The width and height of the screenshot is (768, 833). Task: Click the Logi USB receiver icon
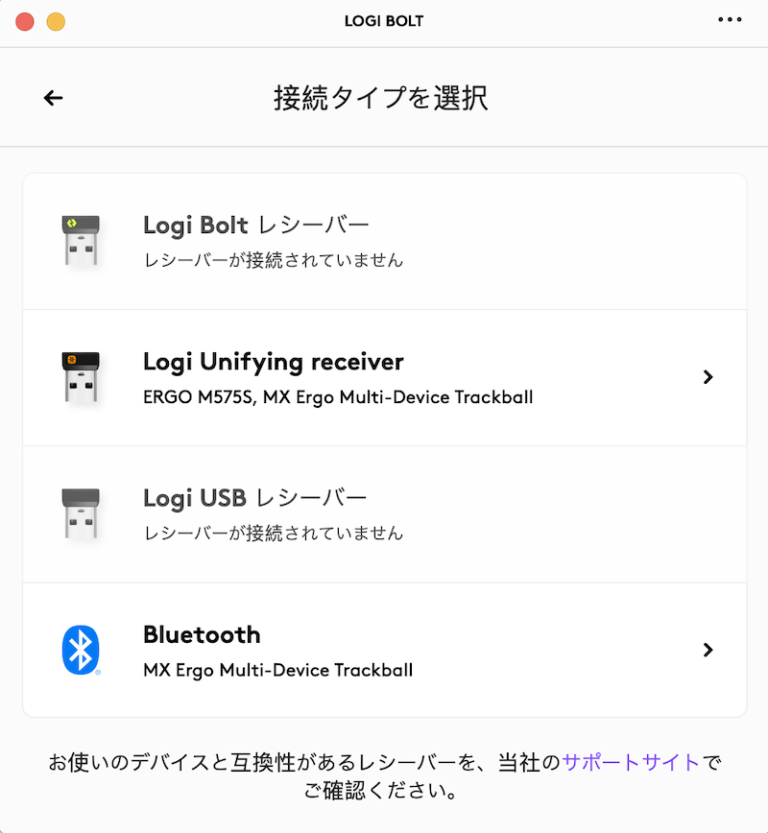tap(80, 513)
